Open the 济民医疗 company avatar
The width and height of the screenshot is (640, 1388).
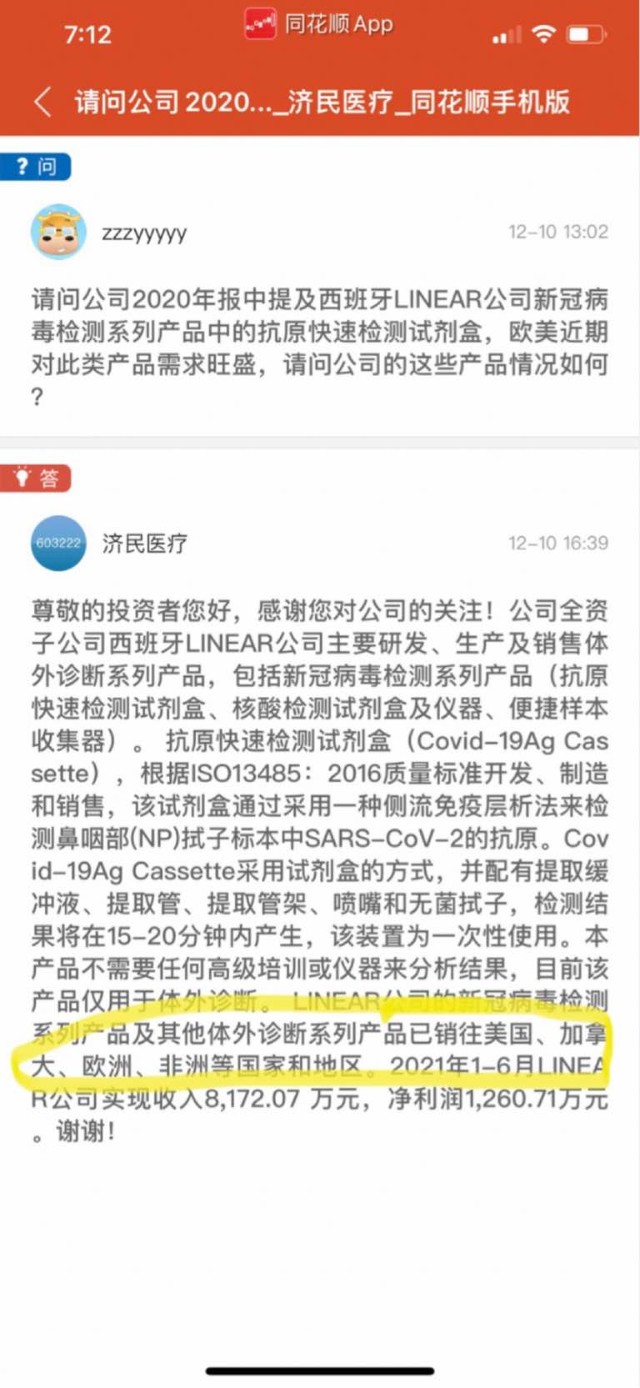(58, 543)
